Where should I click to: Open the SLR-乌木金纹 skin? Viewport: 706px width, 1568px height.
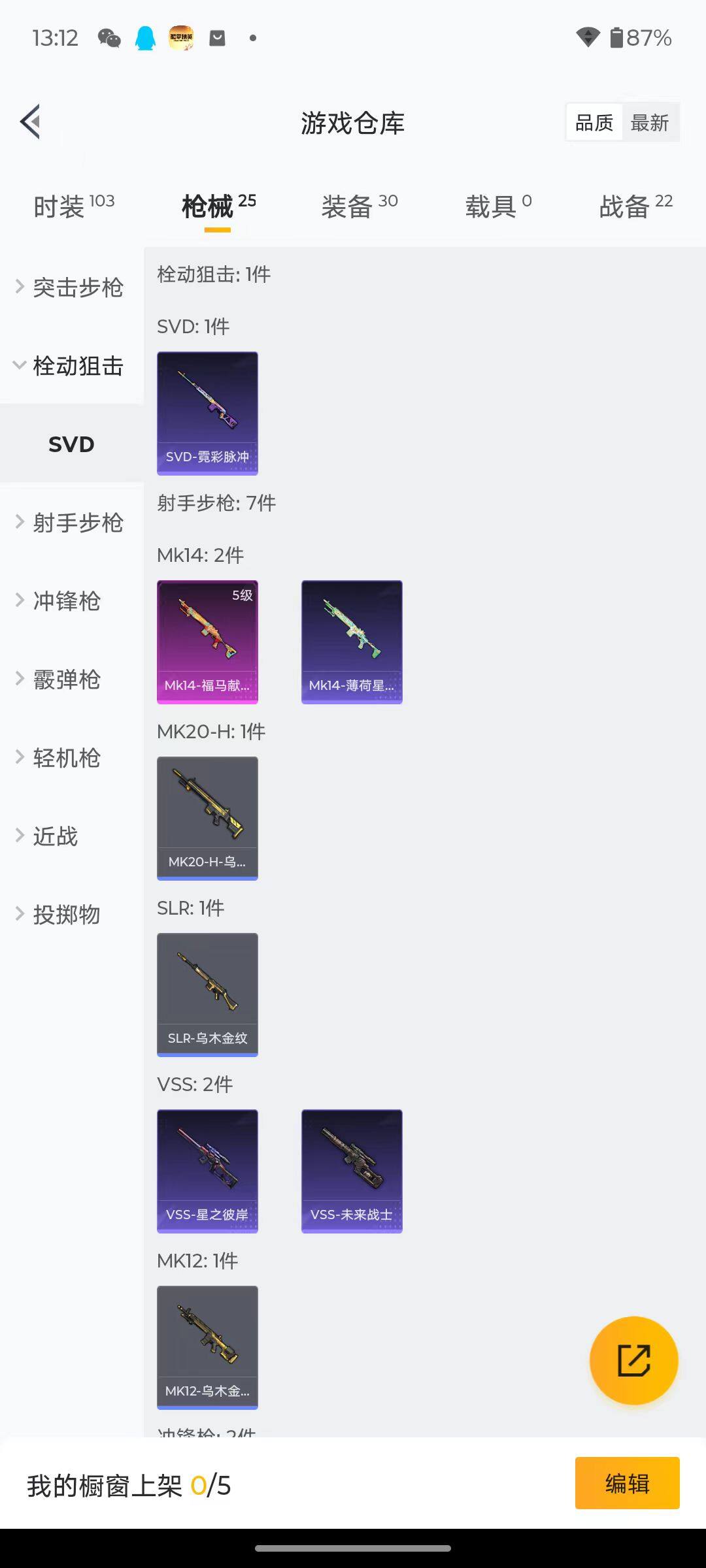click(207, 994)
